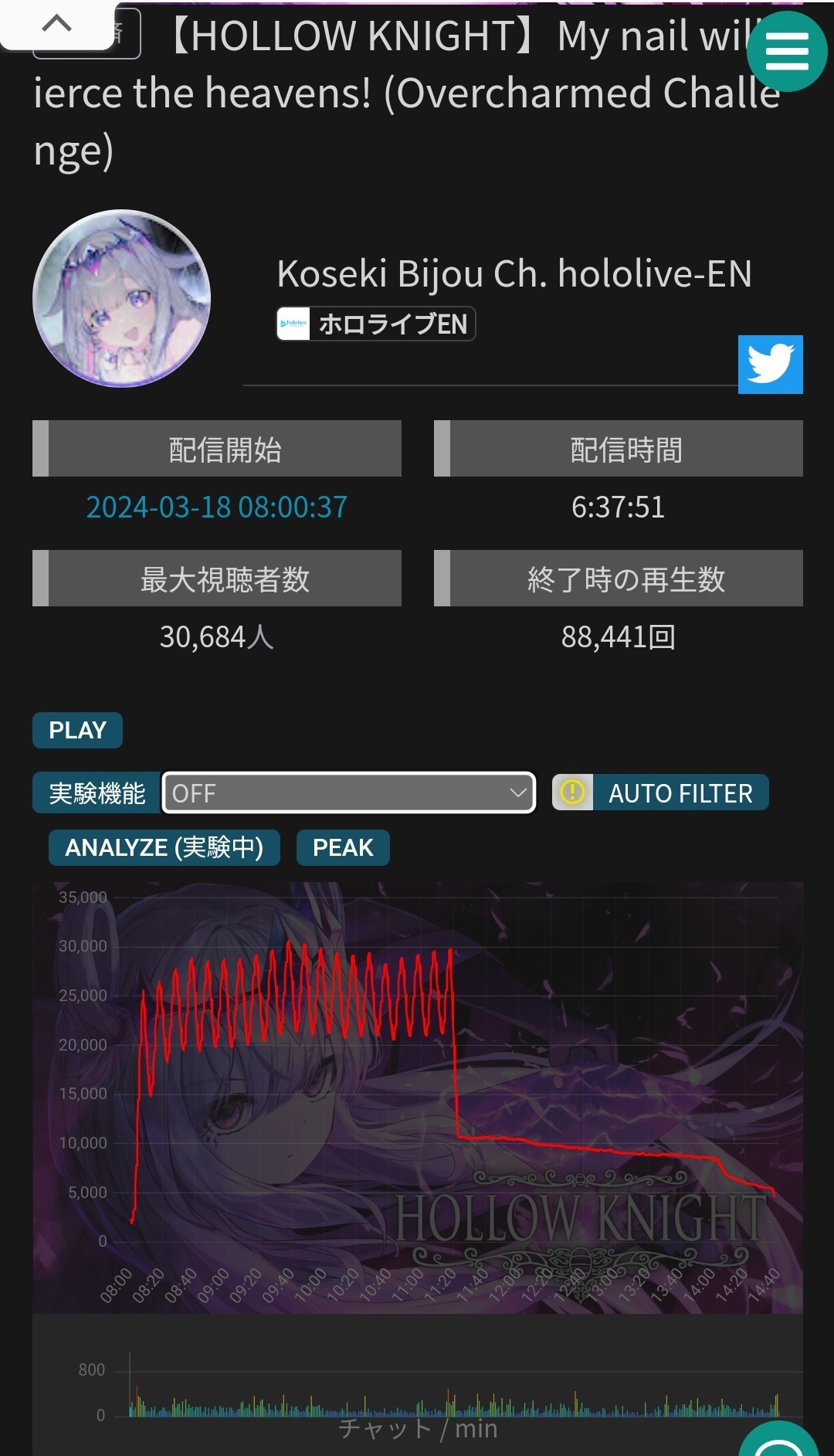Collapse the top panel with the up chevron
Screen dimensions: 834x1456
click(x=56, y=25)
